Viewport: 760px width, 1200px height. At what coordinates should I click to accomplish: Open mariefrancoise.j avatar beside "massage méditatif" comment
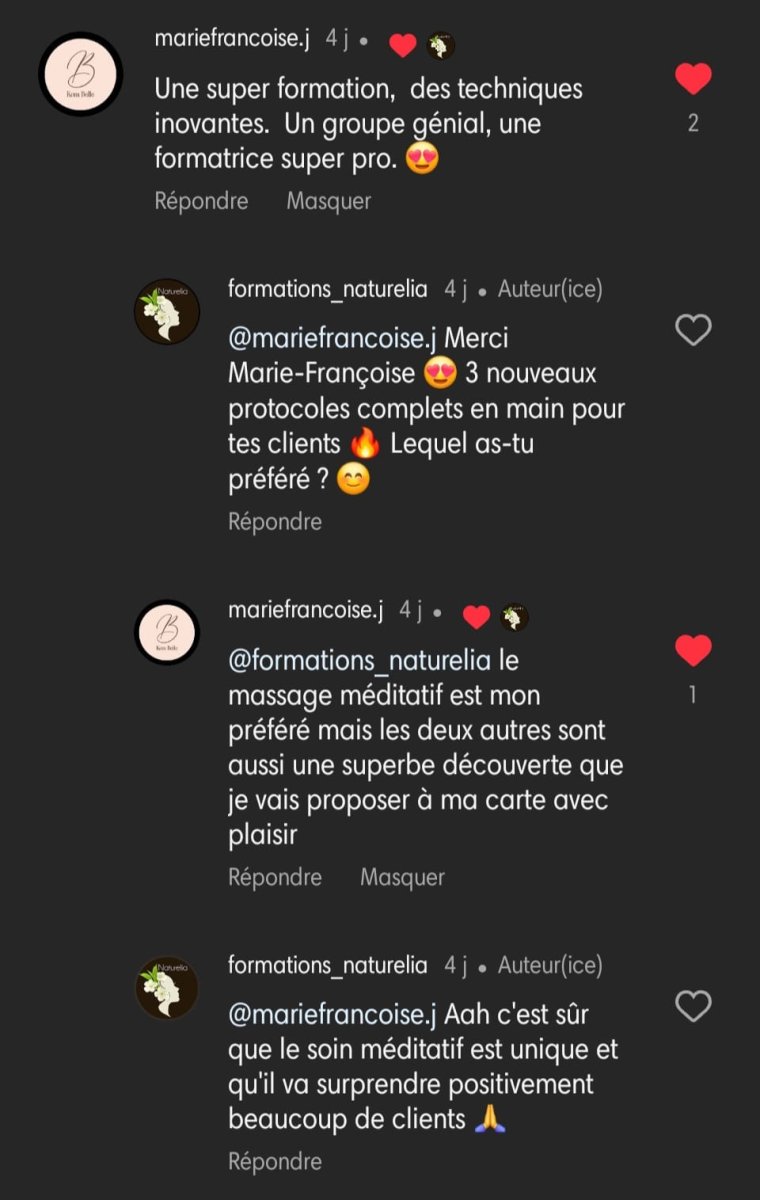(x=167, y=633)
